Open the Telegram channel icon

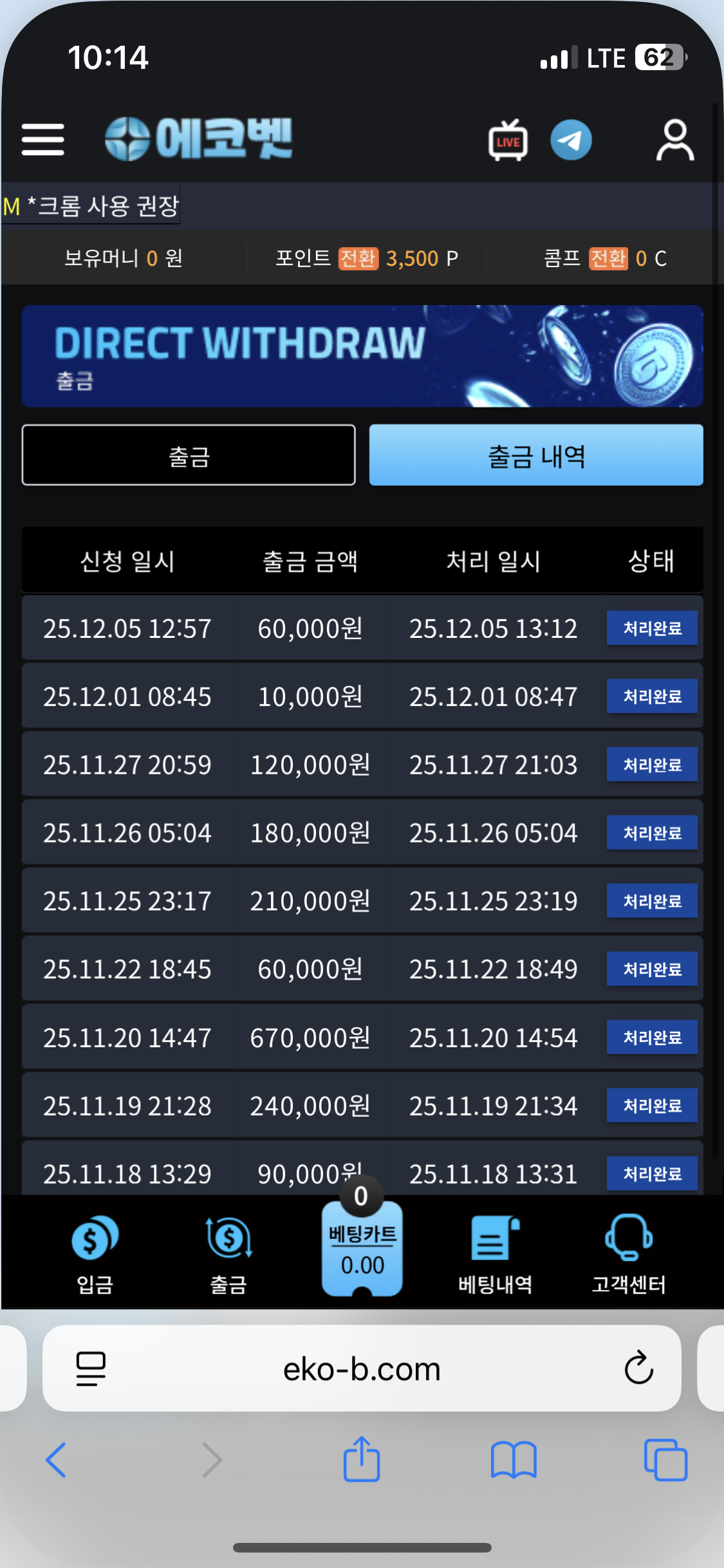click(x=571, y=140)
